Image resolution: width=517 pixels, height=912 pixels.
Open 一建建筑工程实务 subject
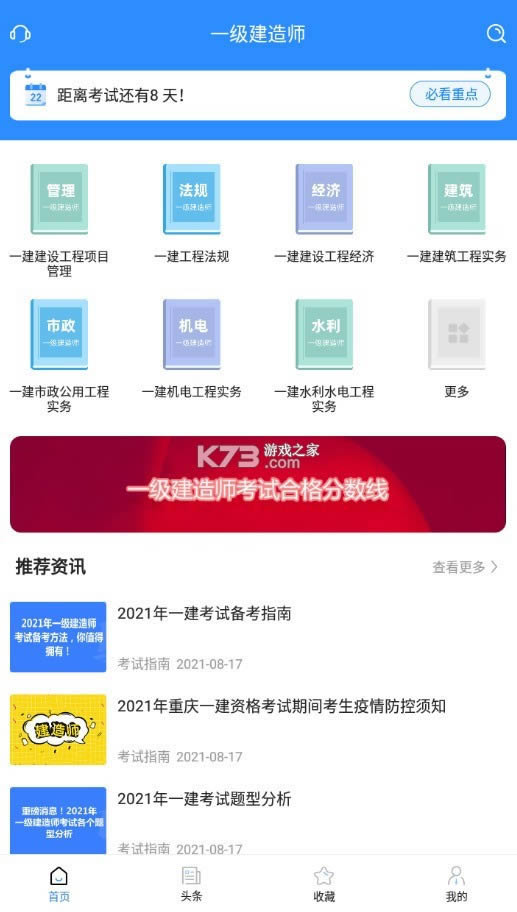click(457, 213)
